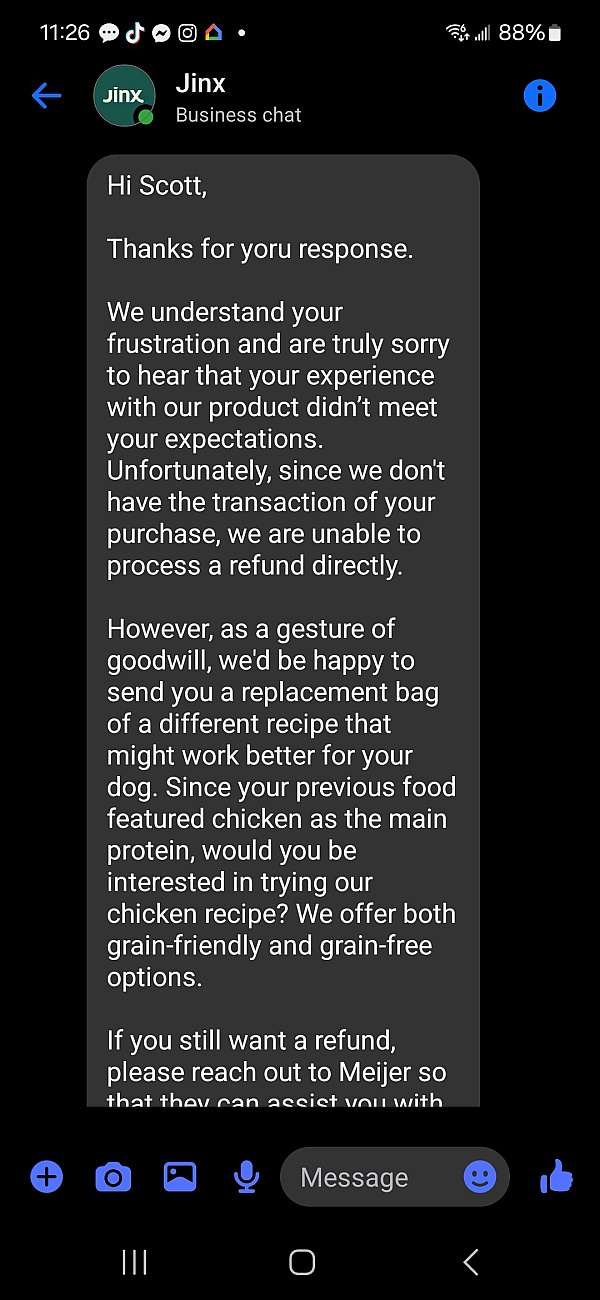The width and height of the screenshot is (600, 1300).
Task: Send a thumbs-up like
Action: 556,1177
